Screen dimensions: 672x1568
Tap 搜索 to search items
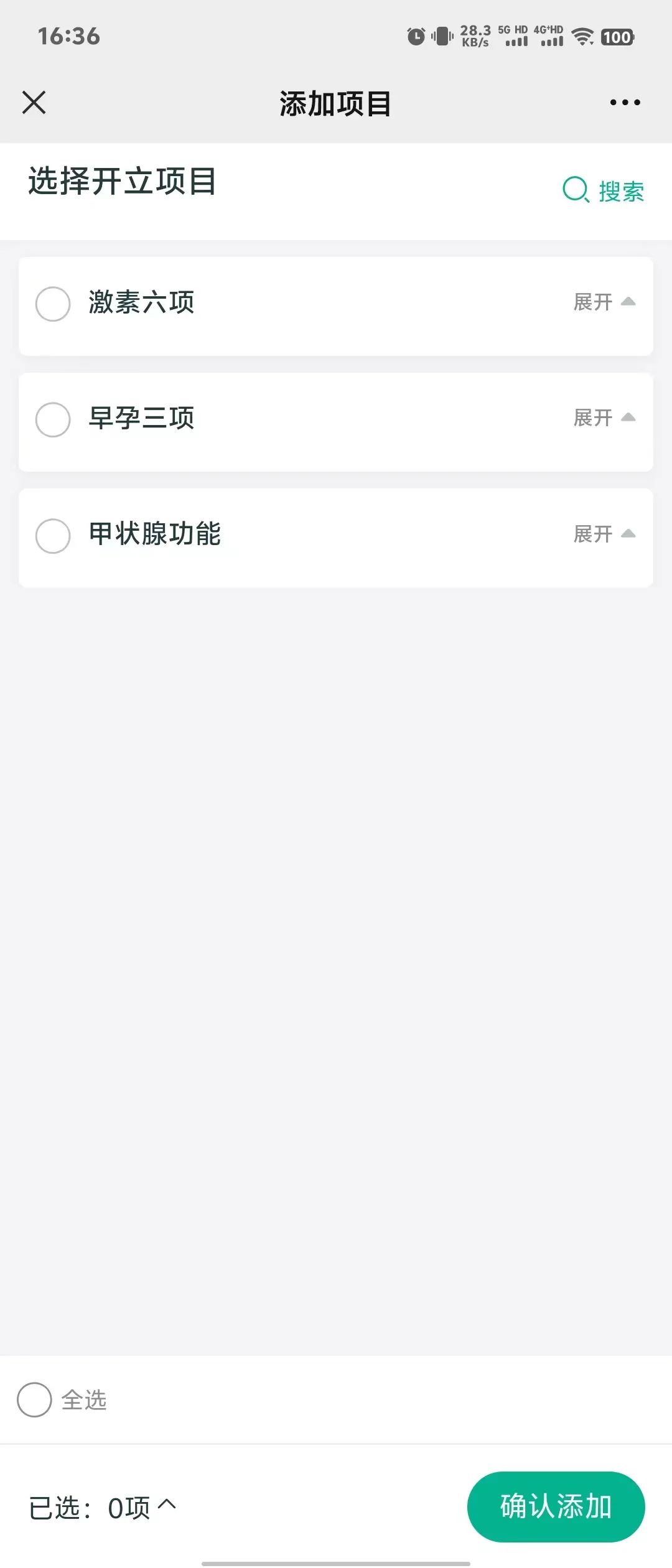pos(604,191)
